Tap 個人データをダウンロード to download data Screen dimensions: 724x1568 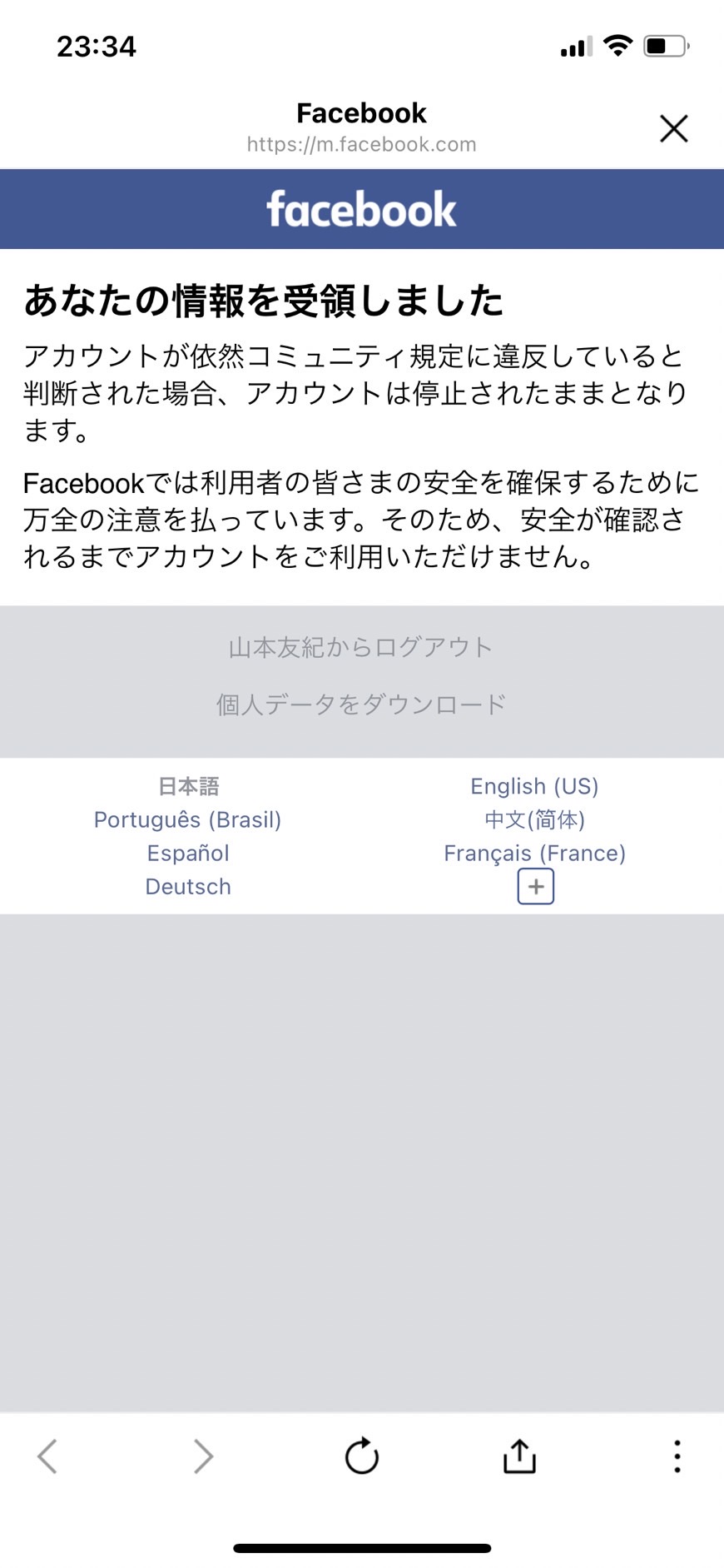tap(361, 704)
